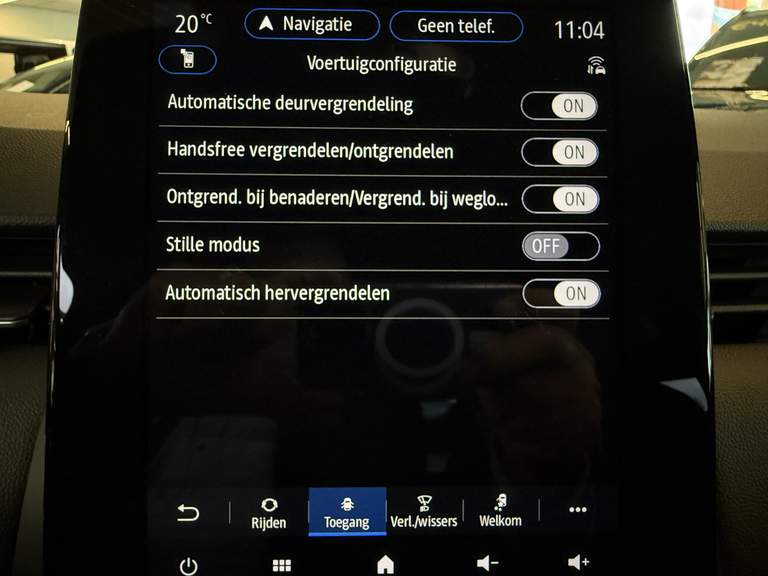Select the Toegang tab
Viewport: 768px width, 576px height.
pyautogui.click(x=347, y=512)
